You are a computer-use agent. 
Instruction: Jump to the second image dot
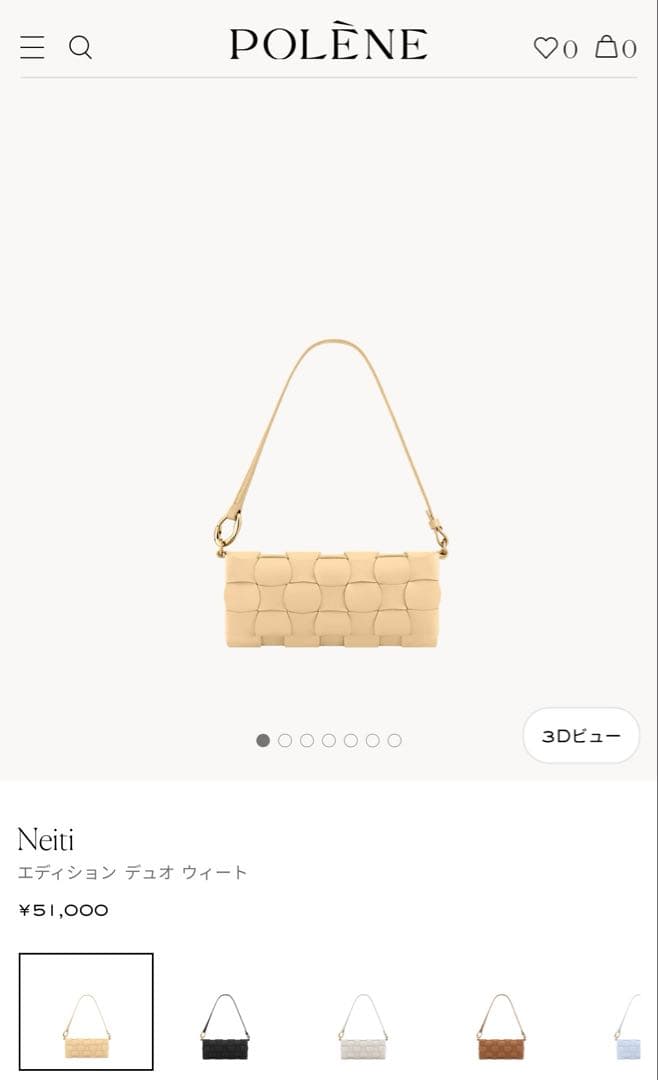click(x=285, y=741)
